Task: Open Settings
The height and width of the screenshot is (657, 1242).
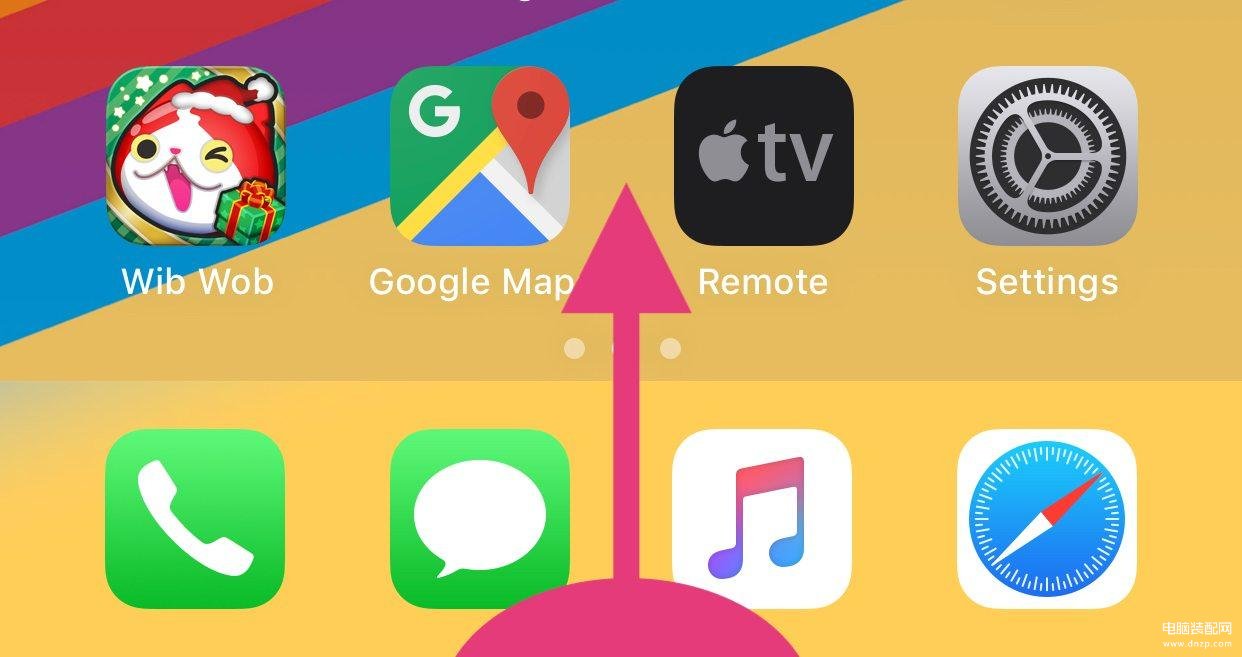Action: pos(1047,156)
